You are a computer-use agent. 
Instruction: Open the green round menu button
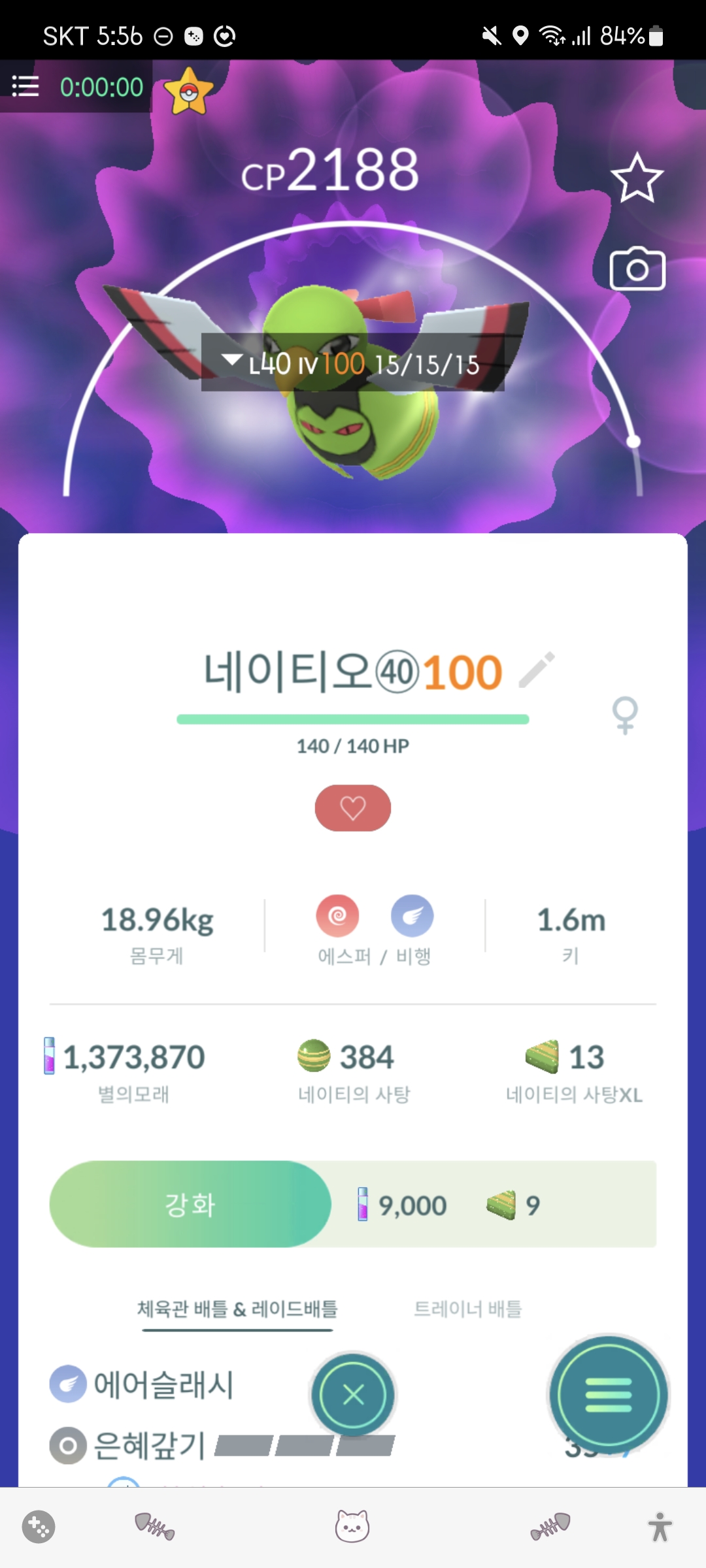click(608, 1395)
